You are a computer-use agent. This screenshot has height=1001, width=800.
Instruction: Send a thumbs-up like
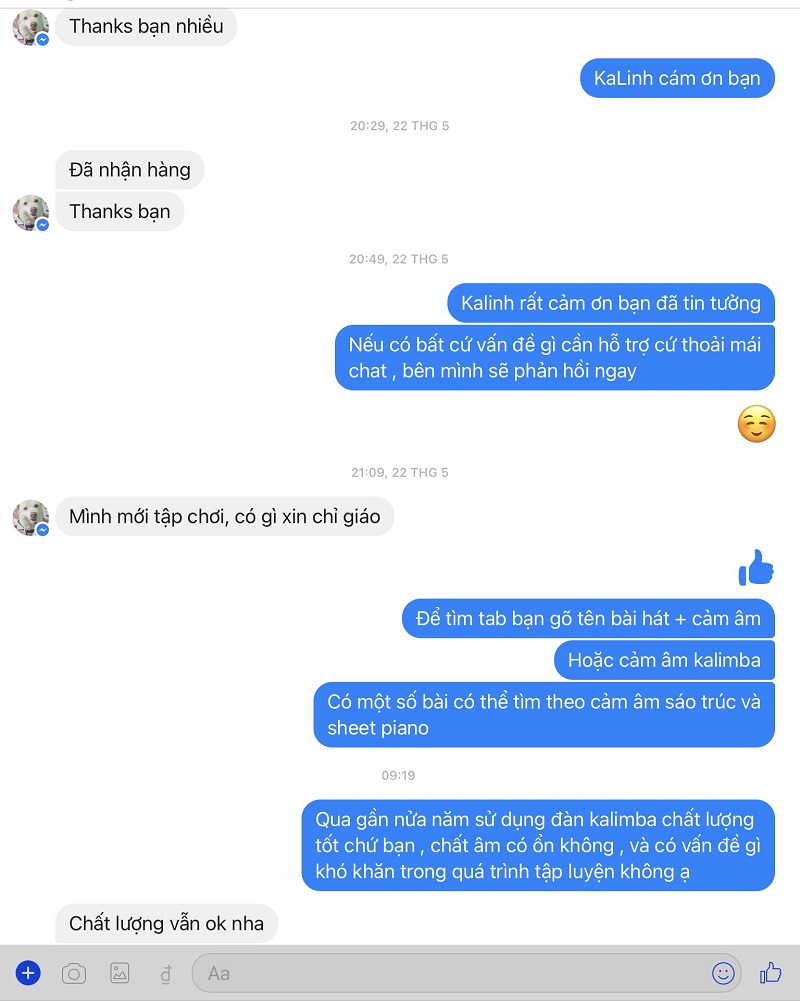(x=770, y=973)
